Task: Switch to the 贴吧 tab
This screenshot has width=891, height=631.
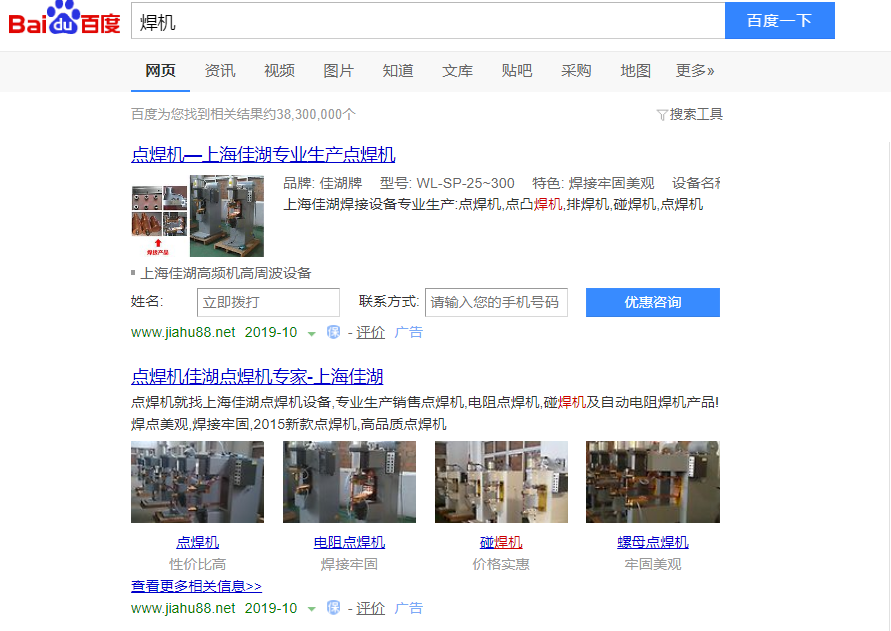Action: click(517, 71)
